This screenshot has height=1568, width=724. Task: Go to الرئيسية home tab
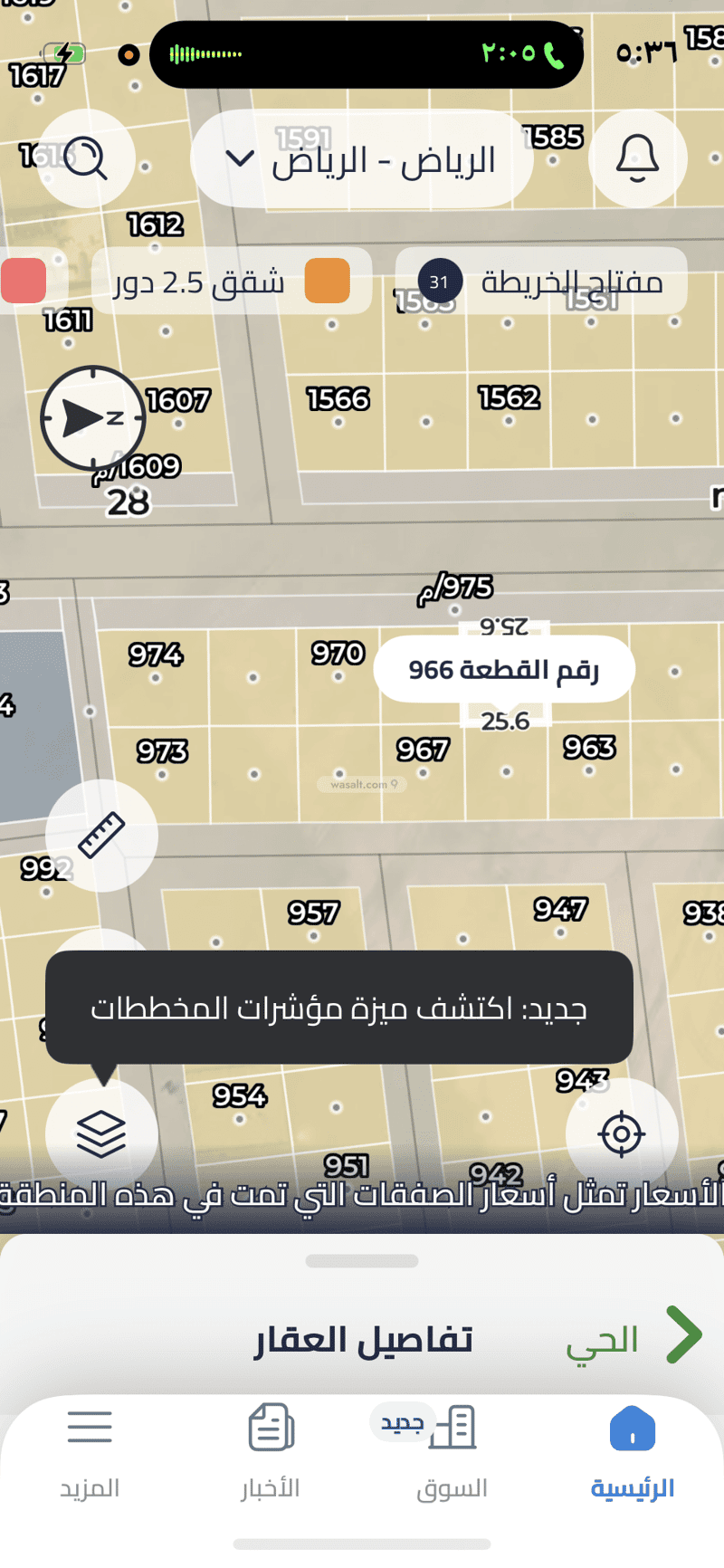point(633,1448)
